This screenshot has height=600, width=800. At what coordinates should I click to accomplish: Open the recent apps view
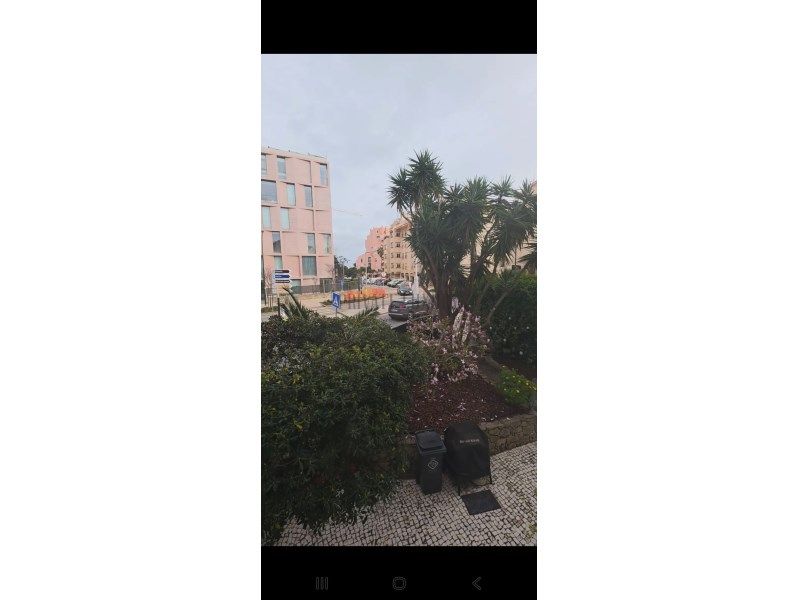click(322, 583)
